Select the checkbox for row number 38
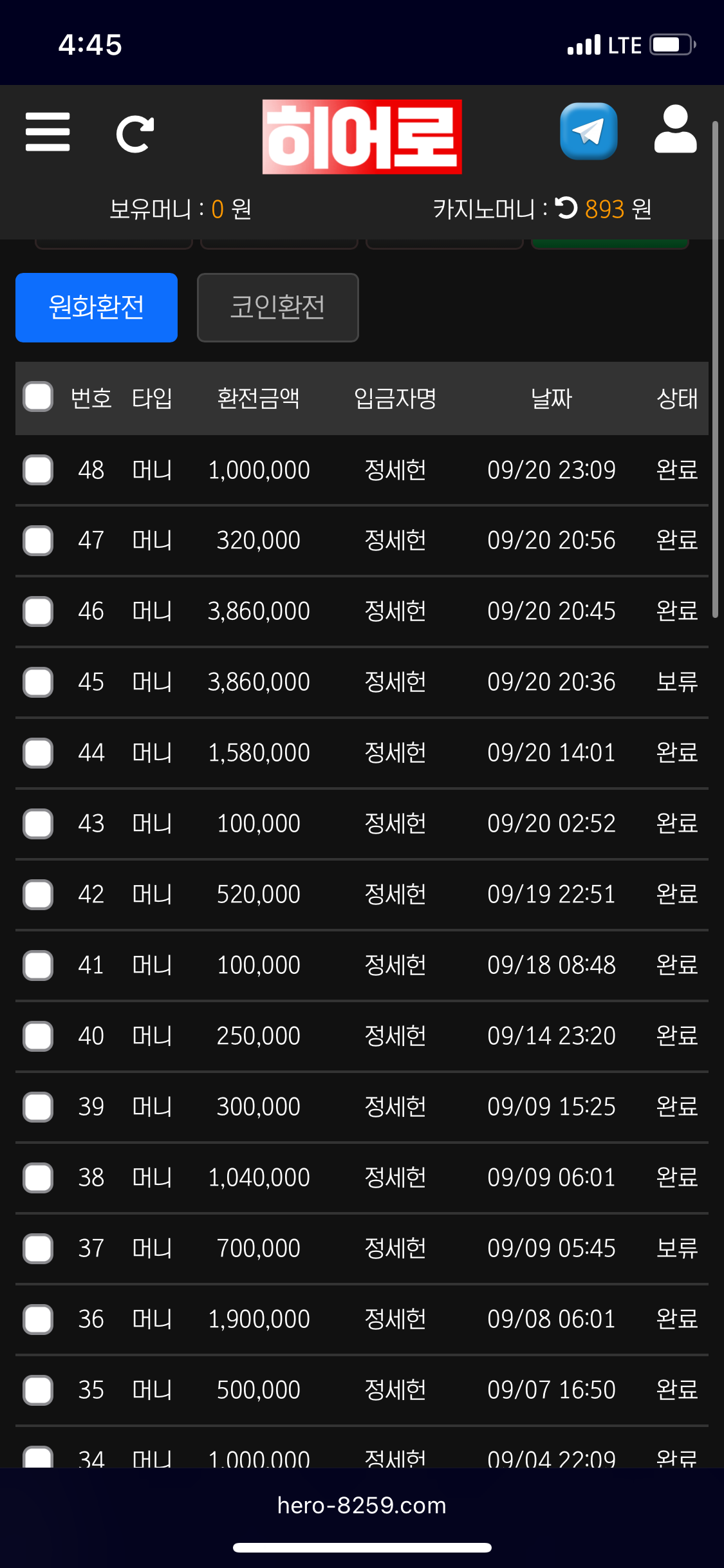724x1568 pixels. click(x=38, y=1178)
